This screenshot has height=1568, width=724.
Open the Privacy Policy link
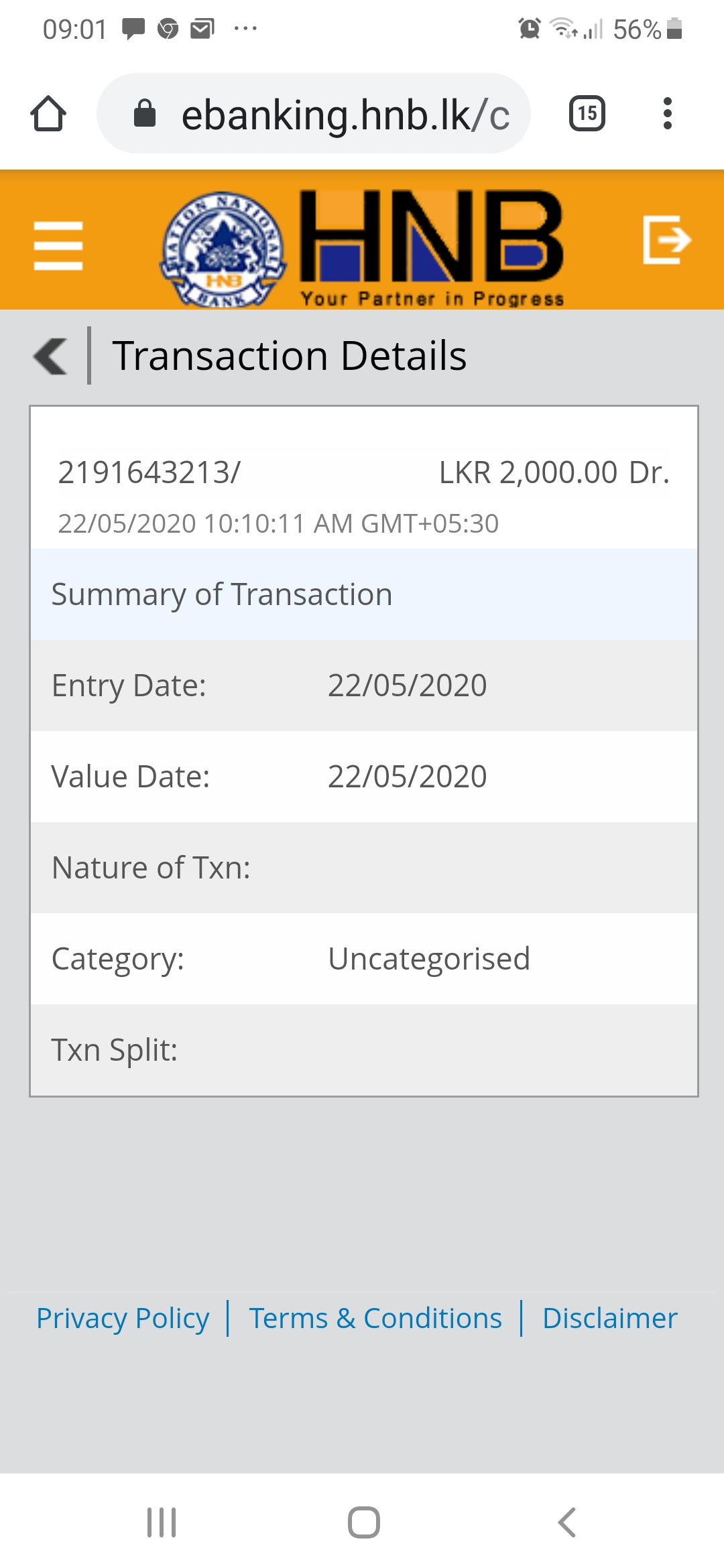tap(123, 1318)
